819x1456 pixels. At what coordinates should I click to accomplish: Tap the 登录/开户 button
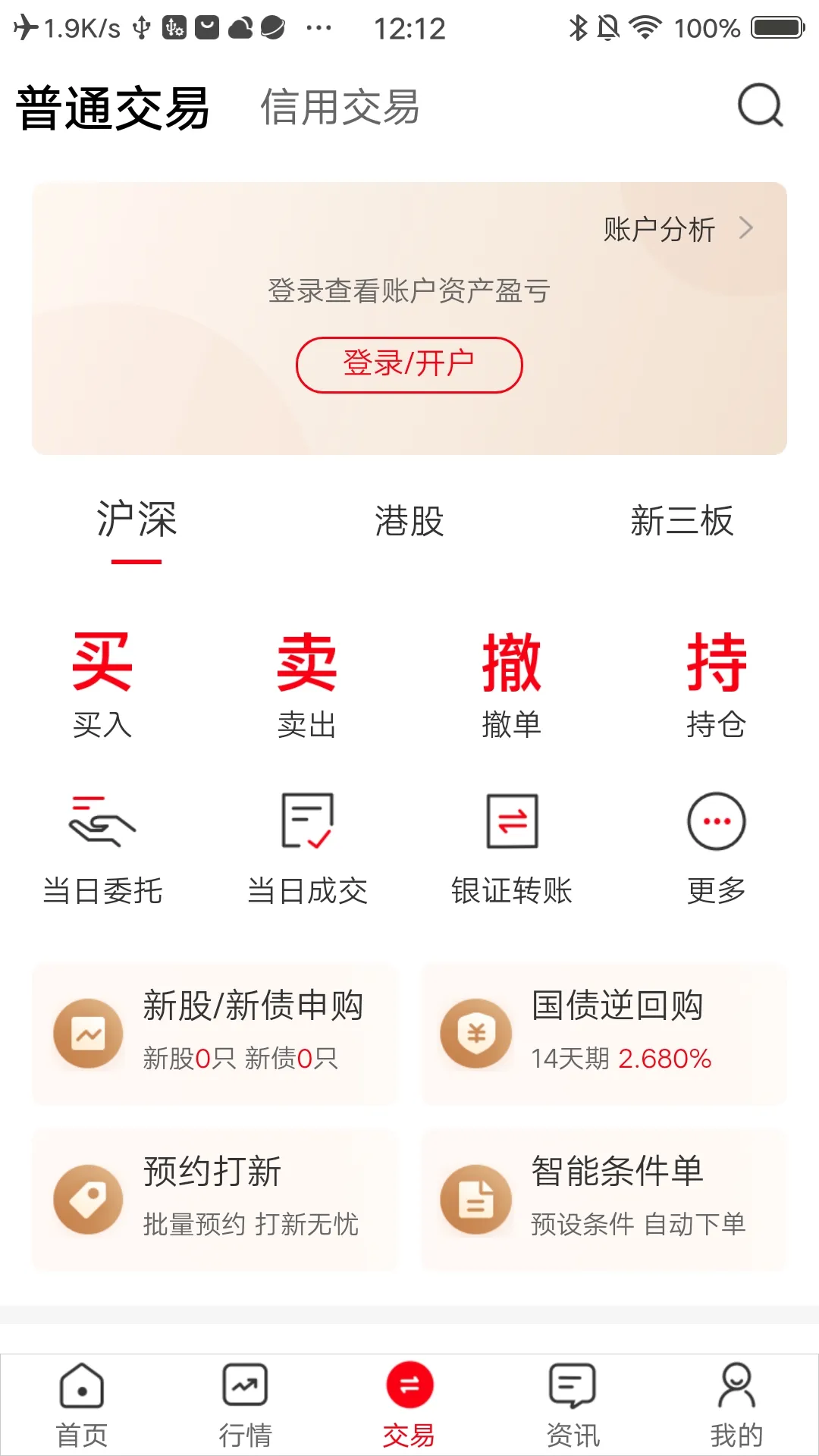coord(409,365)
